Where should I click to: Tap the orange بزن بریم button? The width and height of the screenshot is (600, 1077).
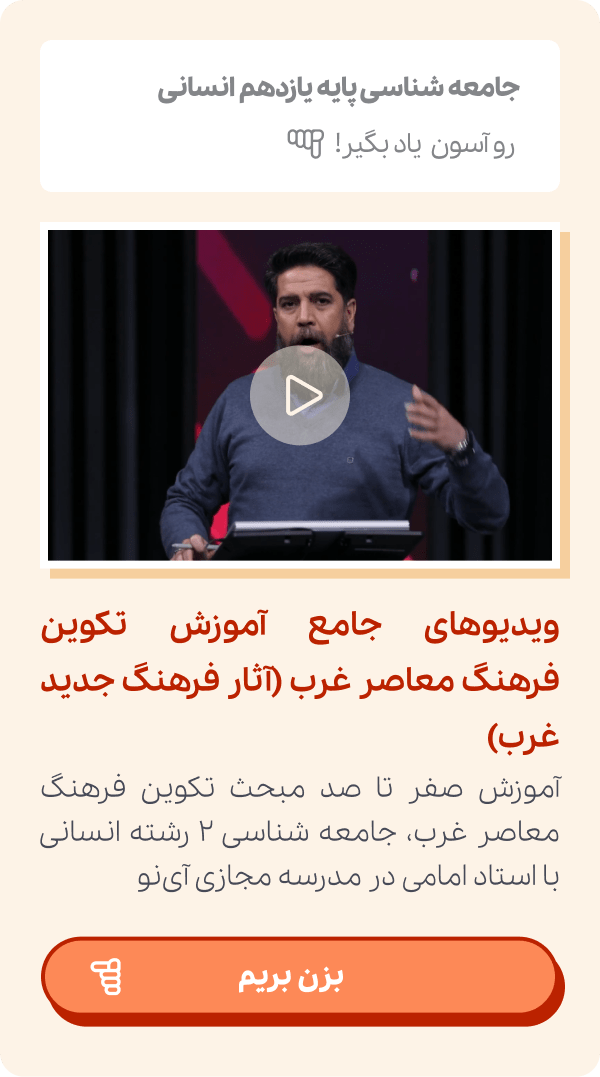[299, 977]
